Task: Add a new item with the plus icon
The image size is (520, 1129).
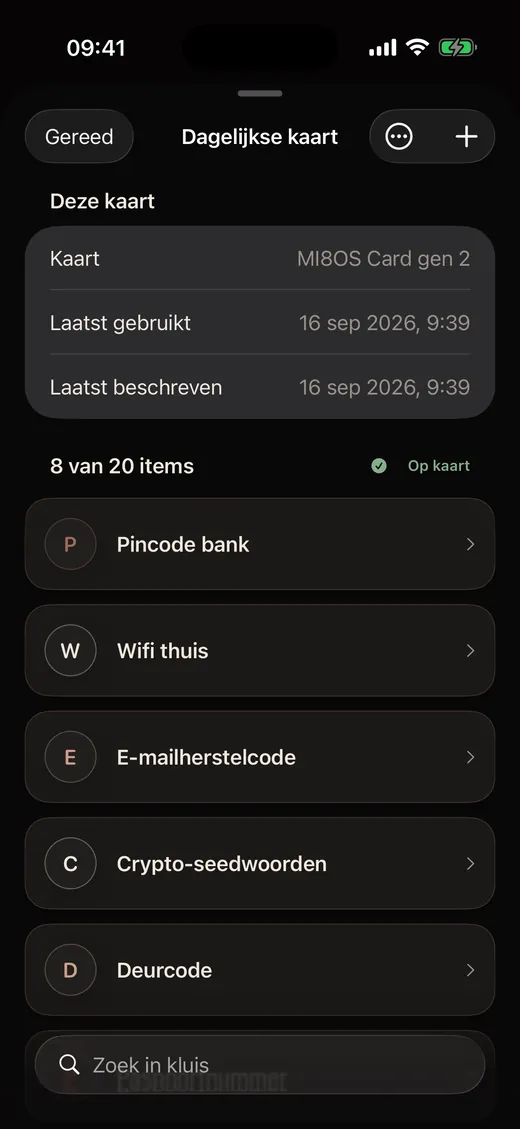Action: tap(467, 136)
